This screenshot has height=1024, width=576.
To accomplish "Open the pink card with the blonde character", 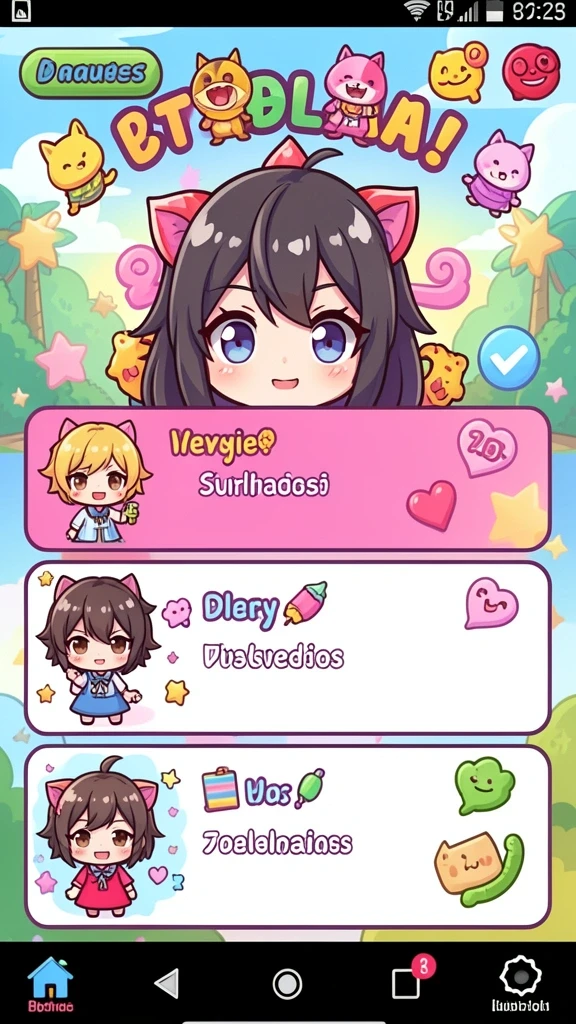I will (288, 479).
